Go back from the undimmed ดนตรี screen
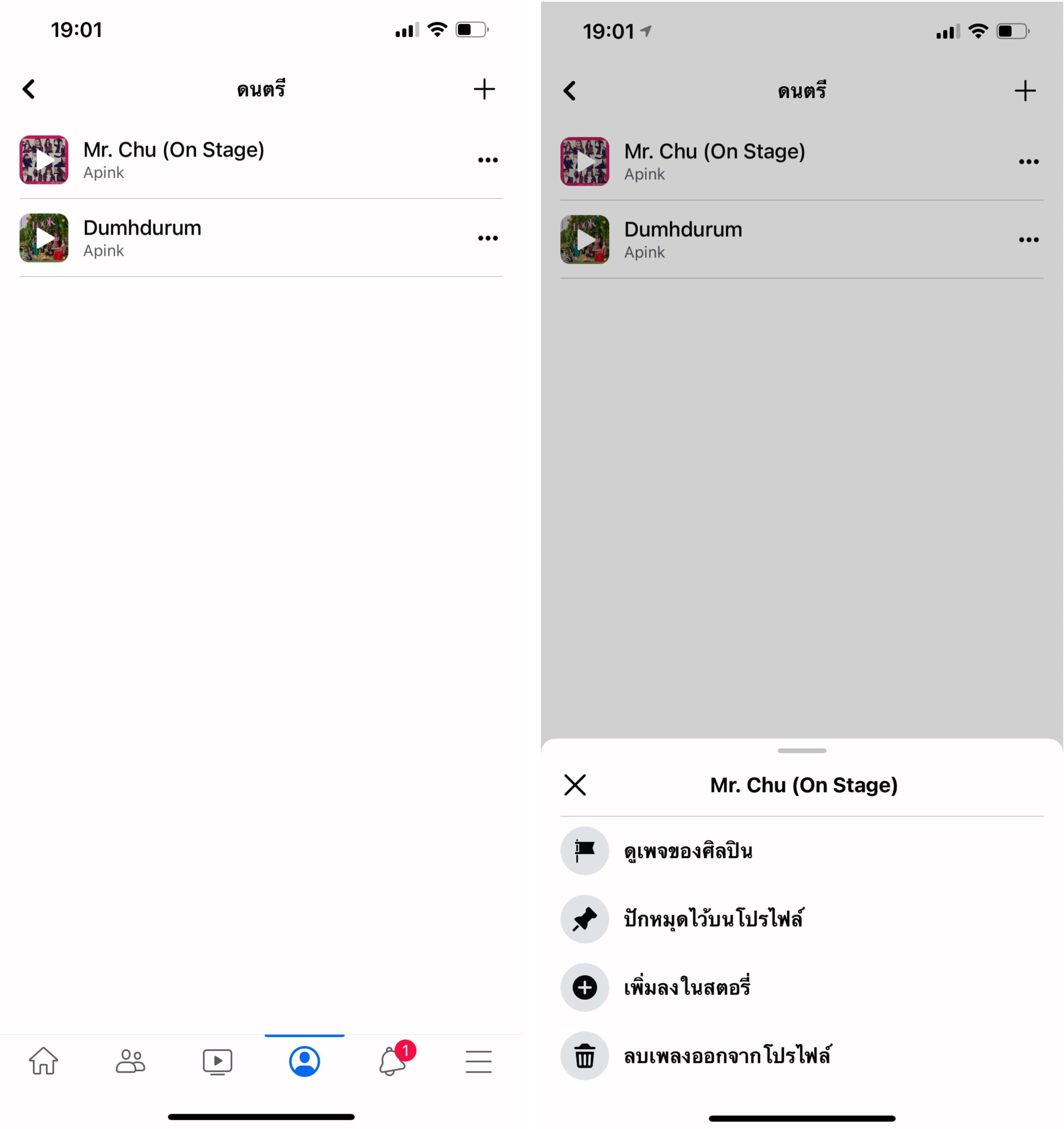This screenshot has height=1129, width=1064. (x=29, y=89)
